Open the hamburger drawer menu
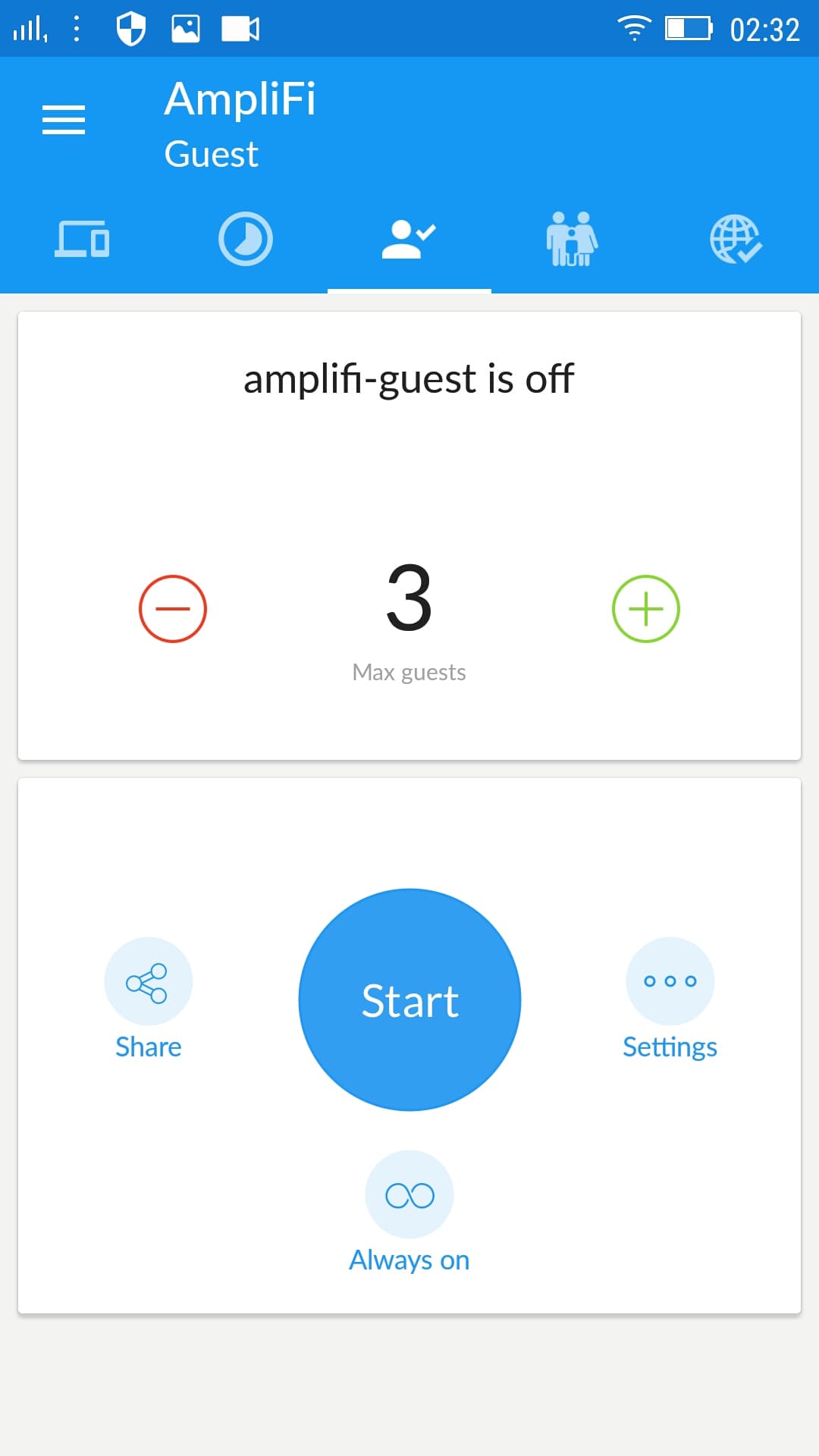Image resolution: width=819 pixels, height=1456 pixels. [64, 120]
